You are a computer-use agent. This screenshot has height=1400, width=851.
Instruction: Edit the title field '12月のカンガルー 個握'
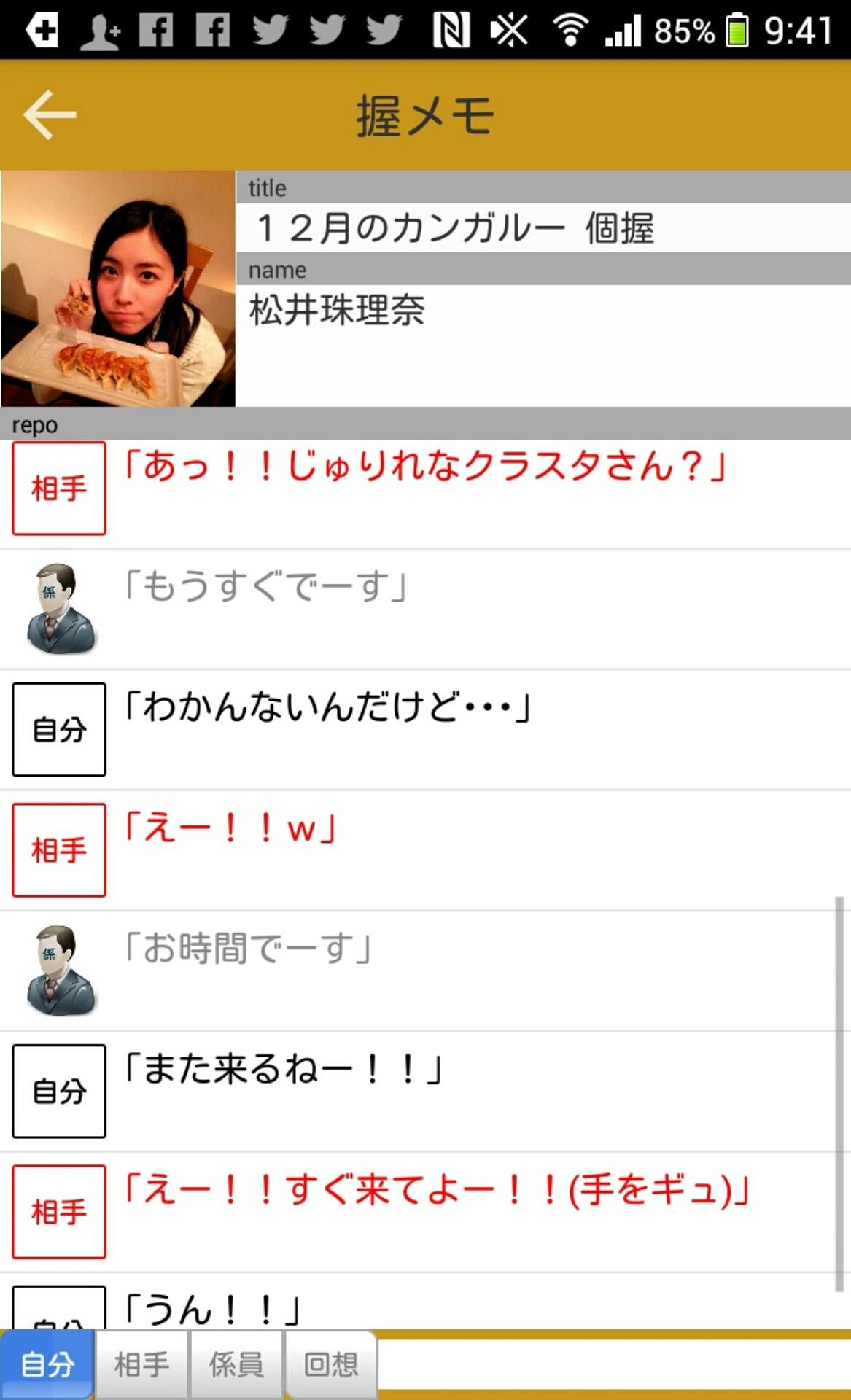(x=543, y=228)
